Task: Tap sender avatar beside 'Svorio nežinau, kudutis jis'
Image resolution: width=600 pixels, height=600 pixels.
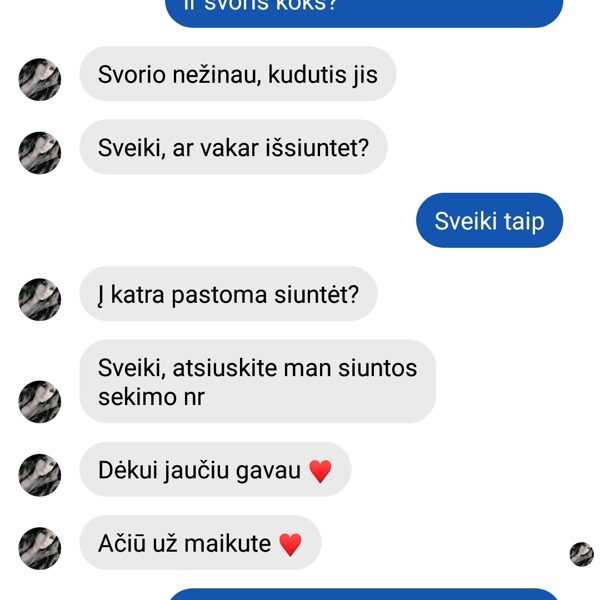Action: click(40, 79)
